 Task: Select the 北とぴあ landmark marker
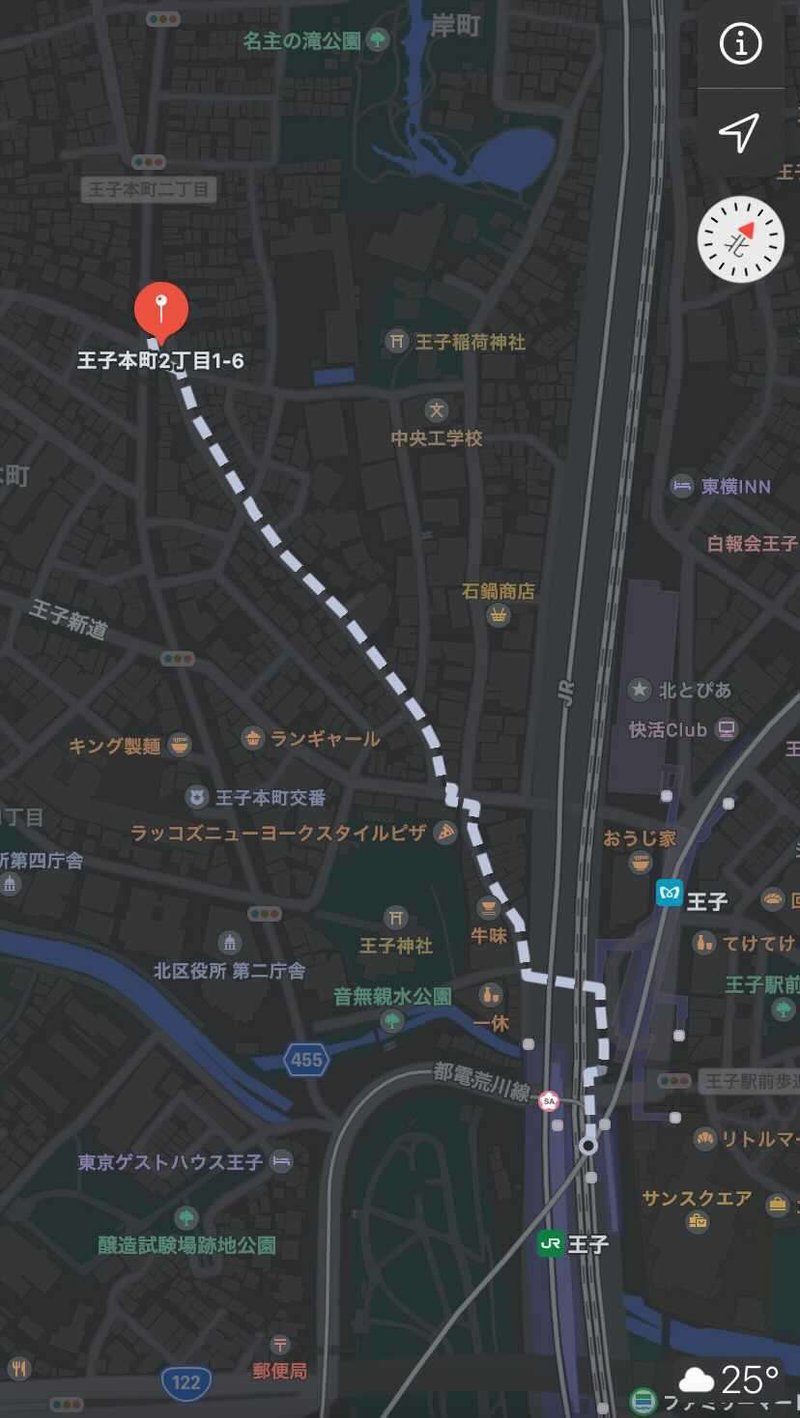[x=639, y=689]
